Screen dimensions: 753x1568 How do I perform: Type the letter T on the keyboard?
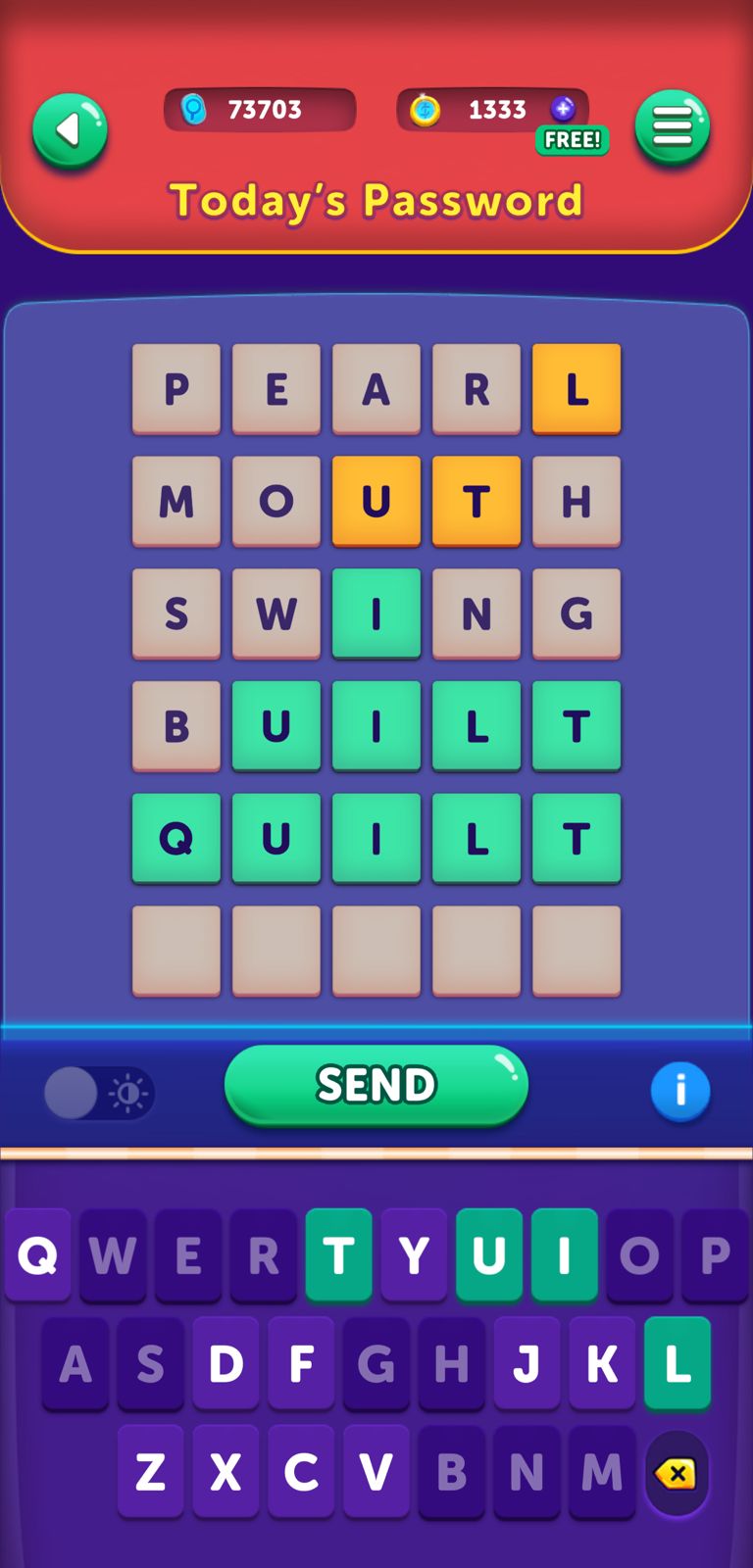pyautogui.click(x=338, y=1254)
